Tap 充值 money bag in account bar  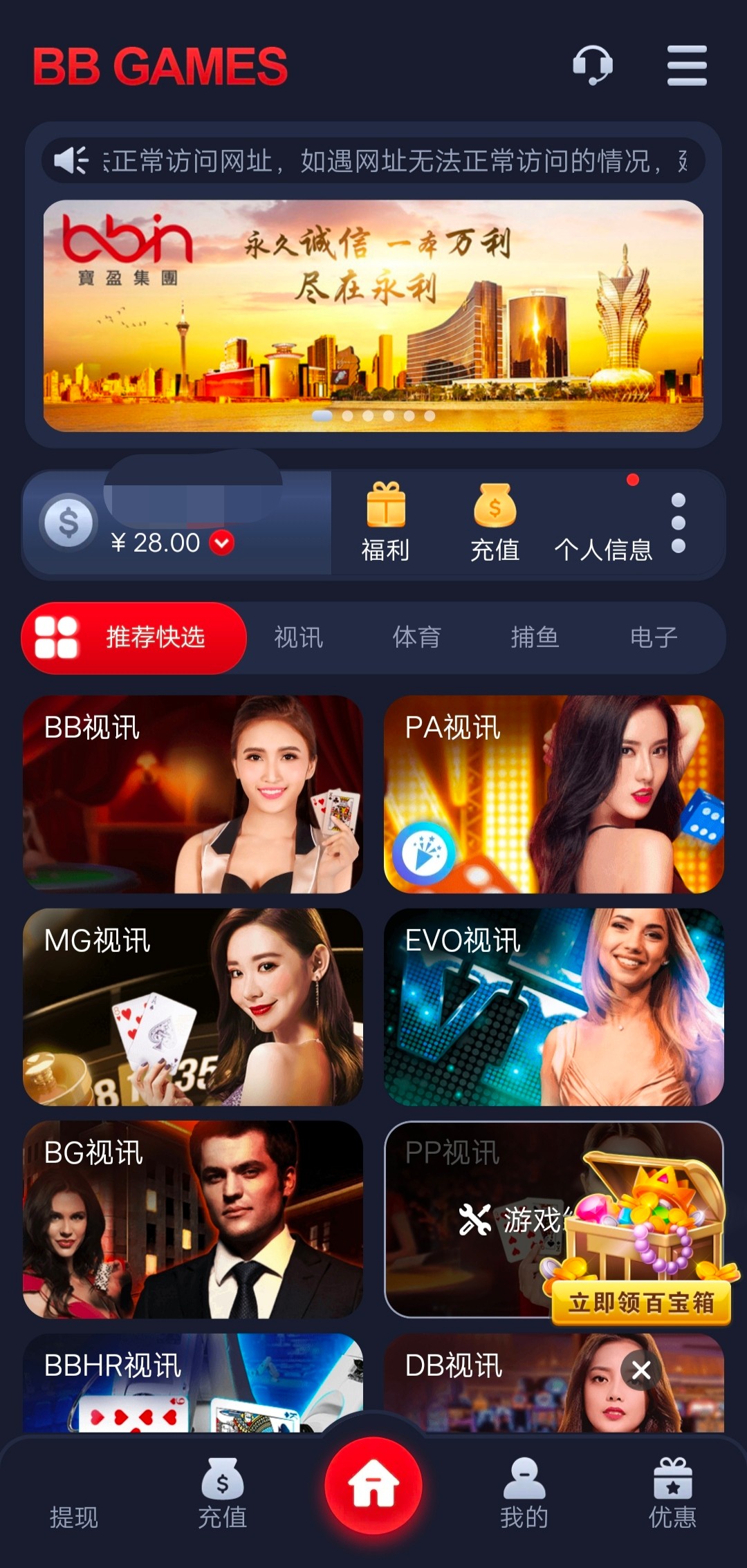(495, 523)
